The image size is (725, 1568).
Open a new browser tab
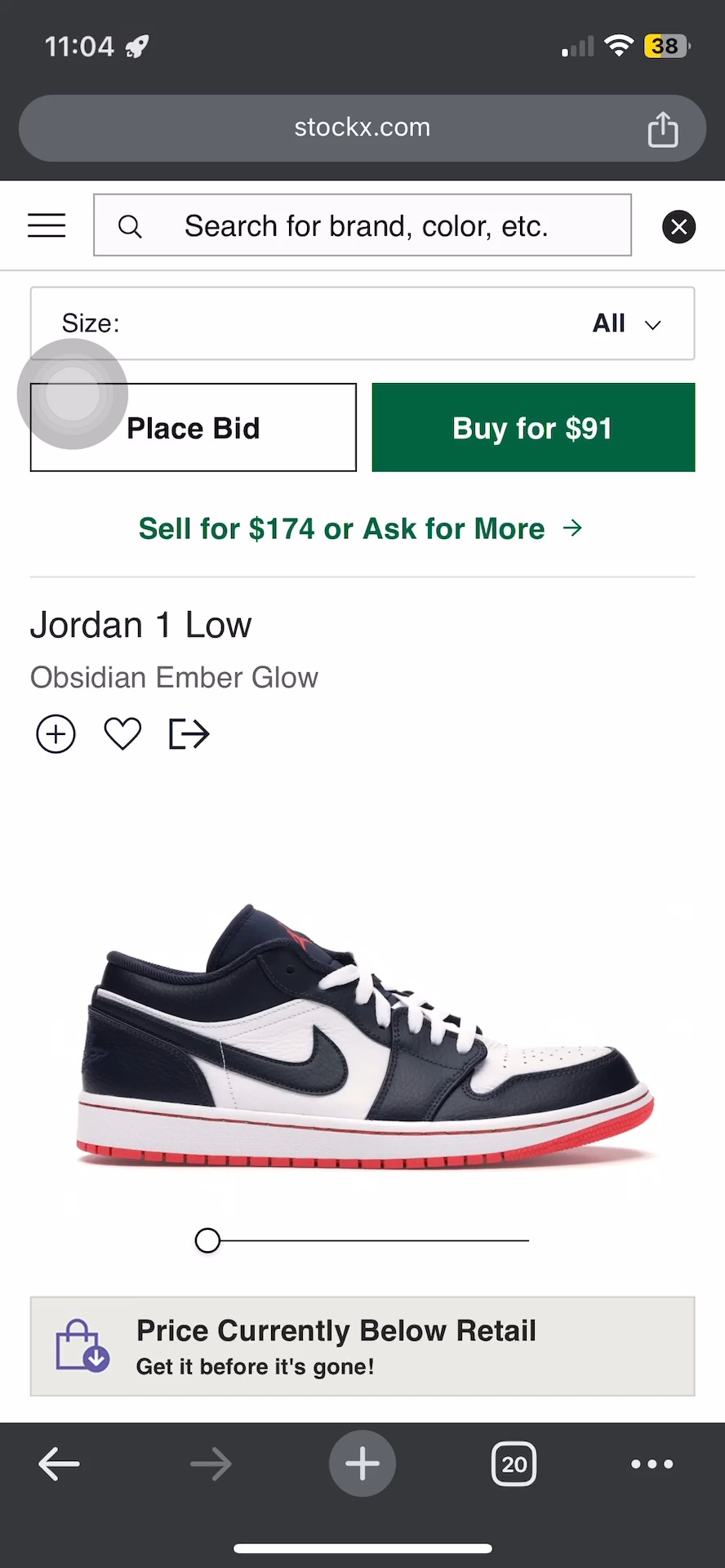click(362, 1463)
